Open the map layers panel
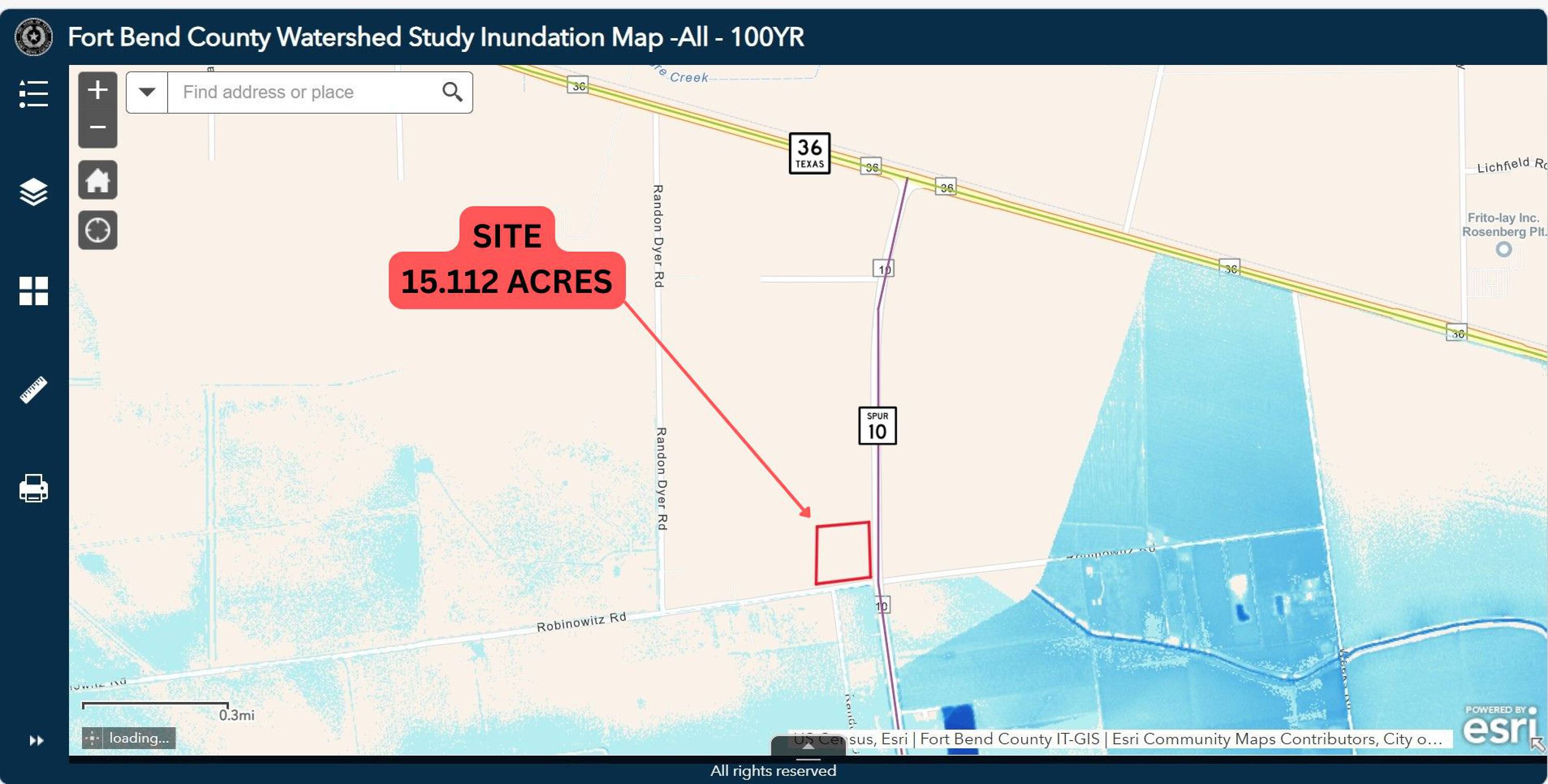Viewport: 1548px width, 784px height. click(x=34, y=192)
